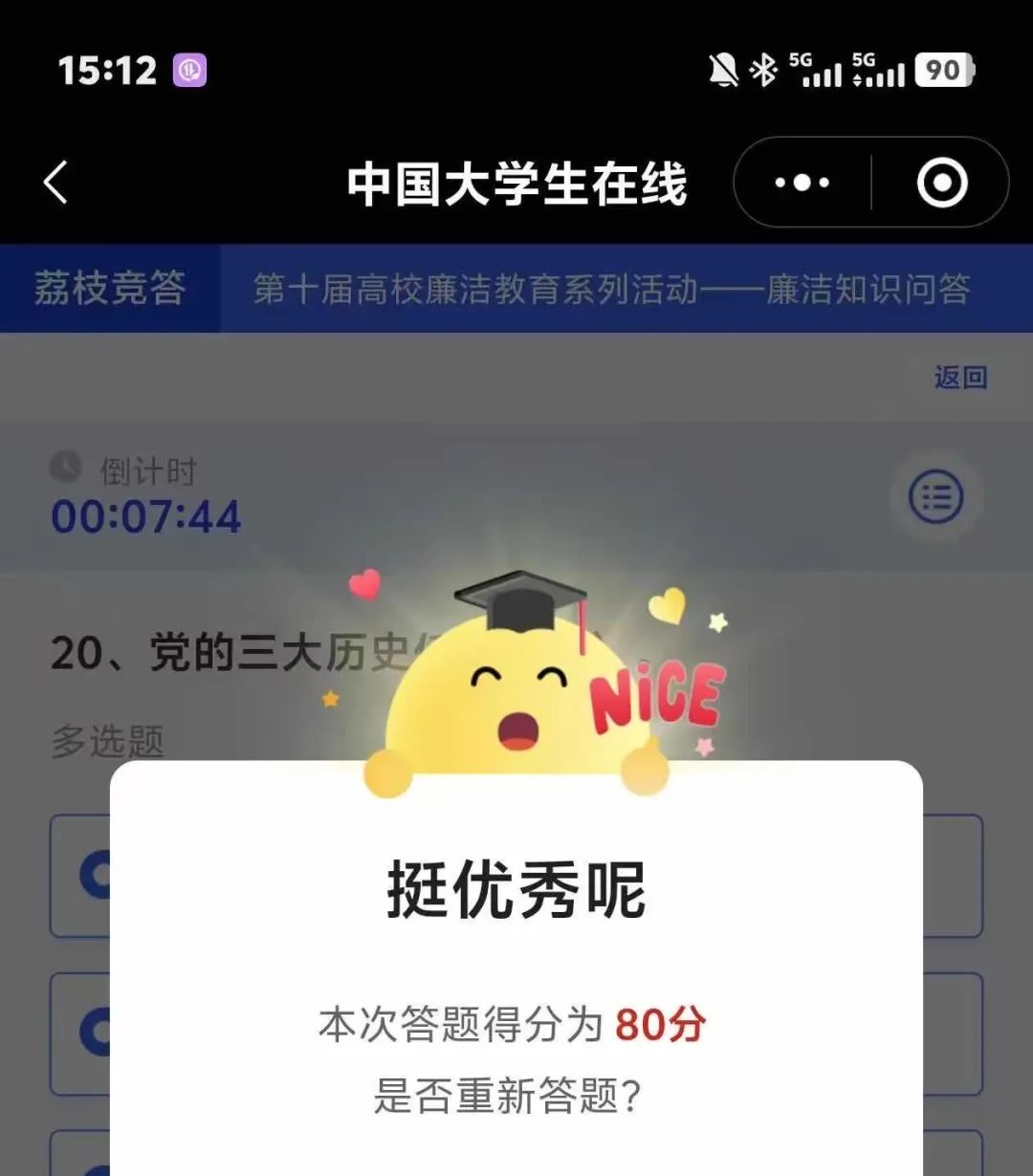Go back using the header arrow
The height and width of the screenshot is (1176, 1033).
[55, 182]
